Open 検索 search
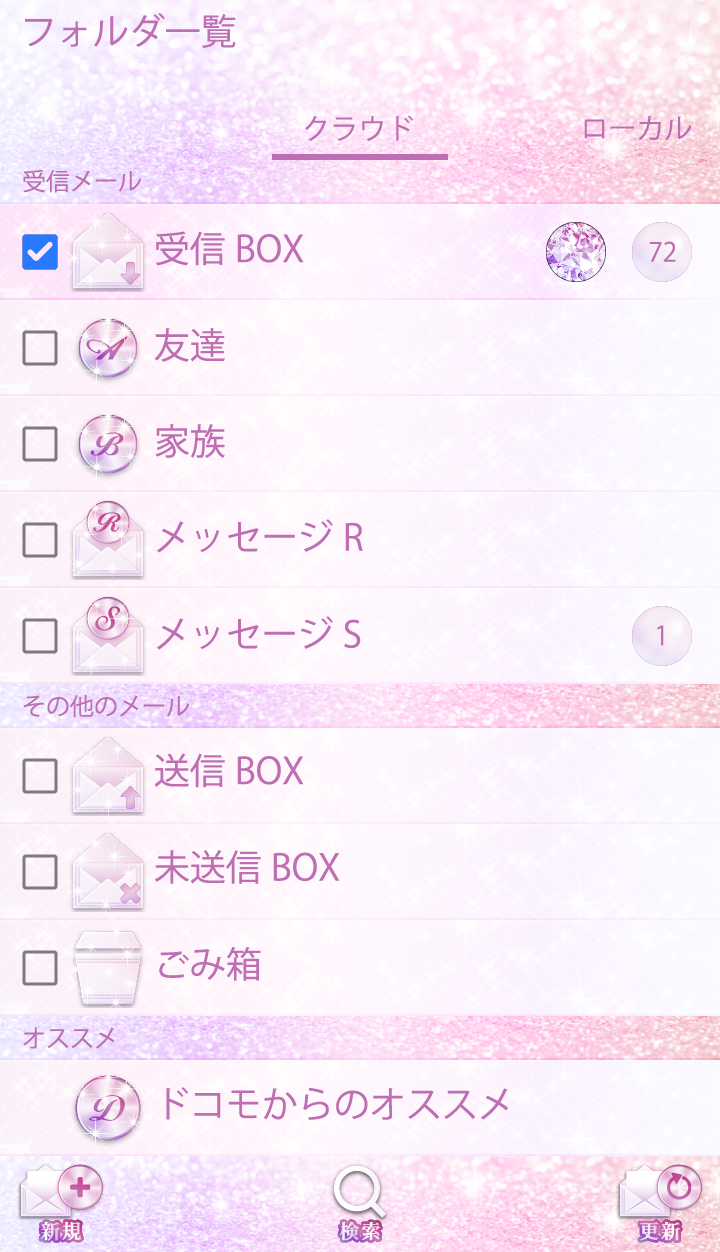The image size is (720, 1252). pos(360,1204)
